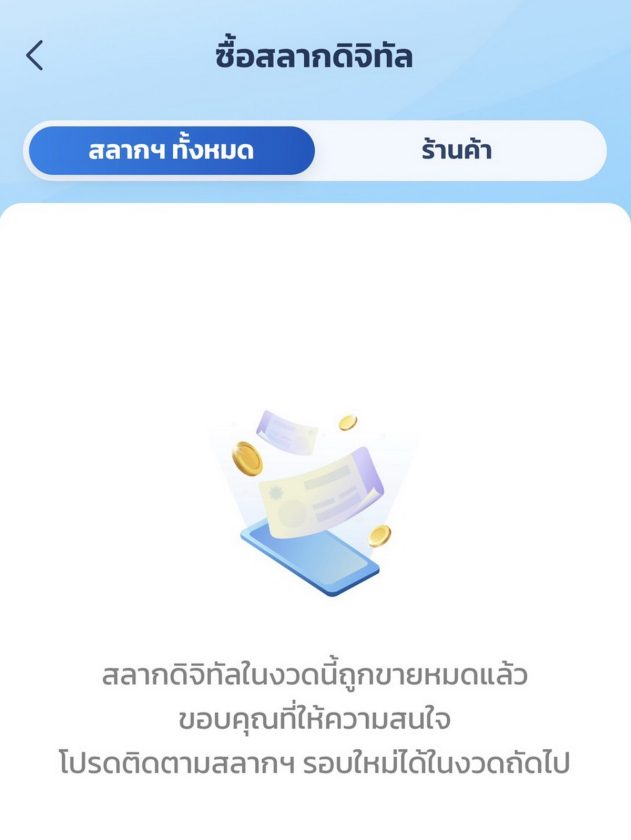The image size is (631, 840).
Task: Switch to the ร้านค้า tab
Action: (456, 152)
